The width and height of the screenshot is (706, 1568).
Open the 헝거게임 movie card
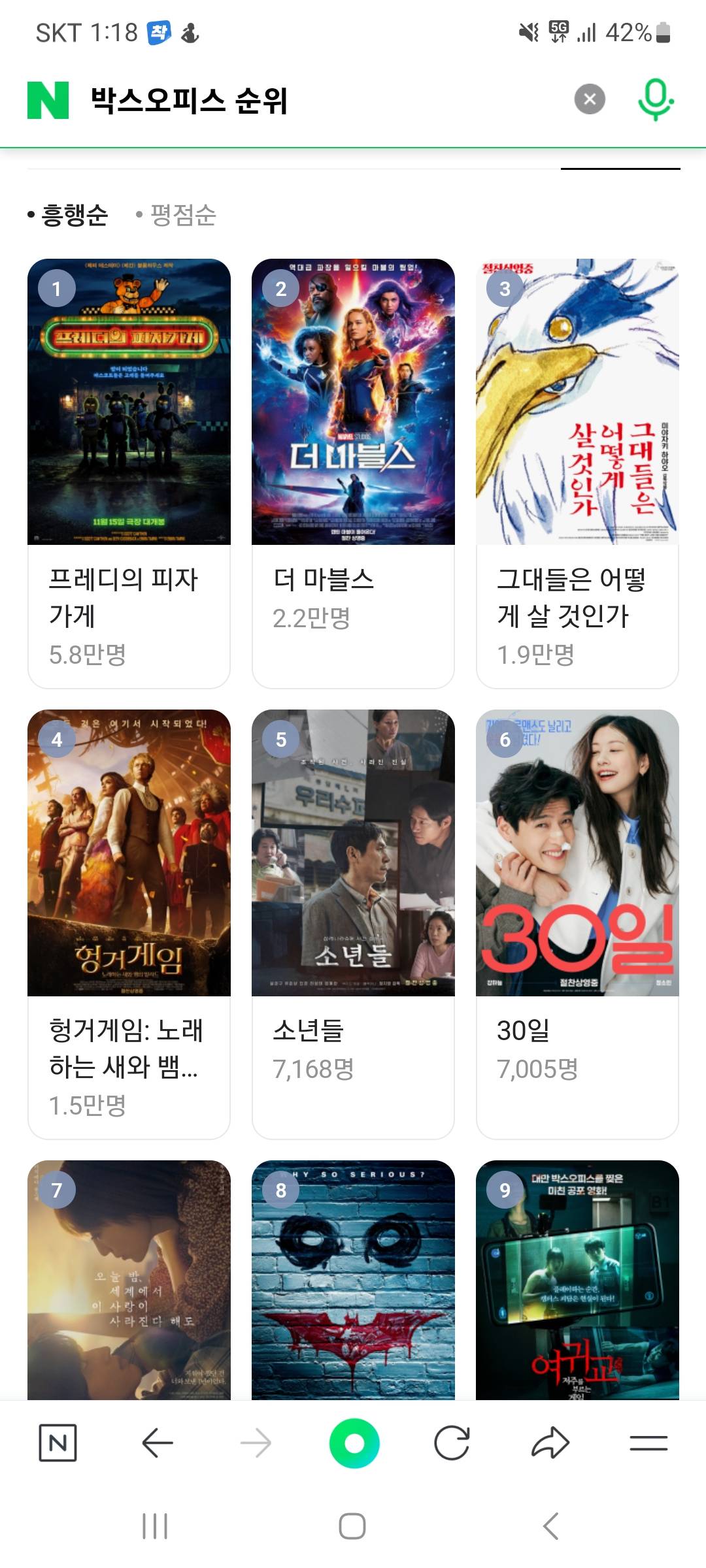click(129, 924)
